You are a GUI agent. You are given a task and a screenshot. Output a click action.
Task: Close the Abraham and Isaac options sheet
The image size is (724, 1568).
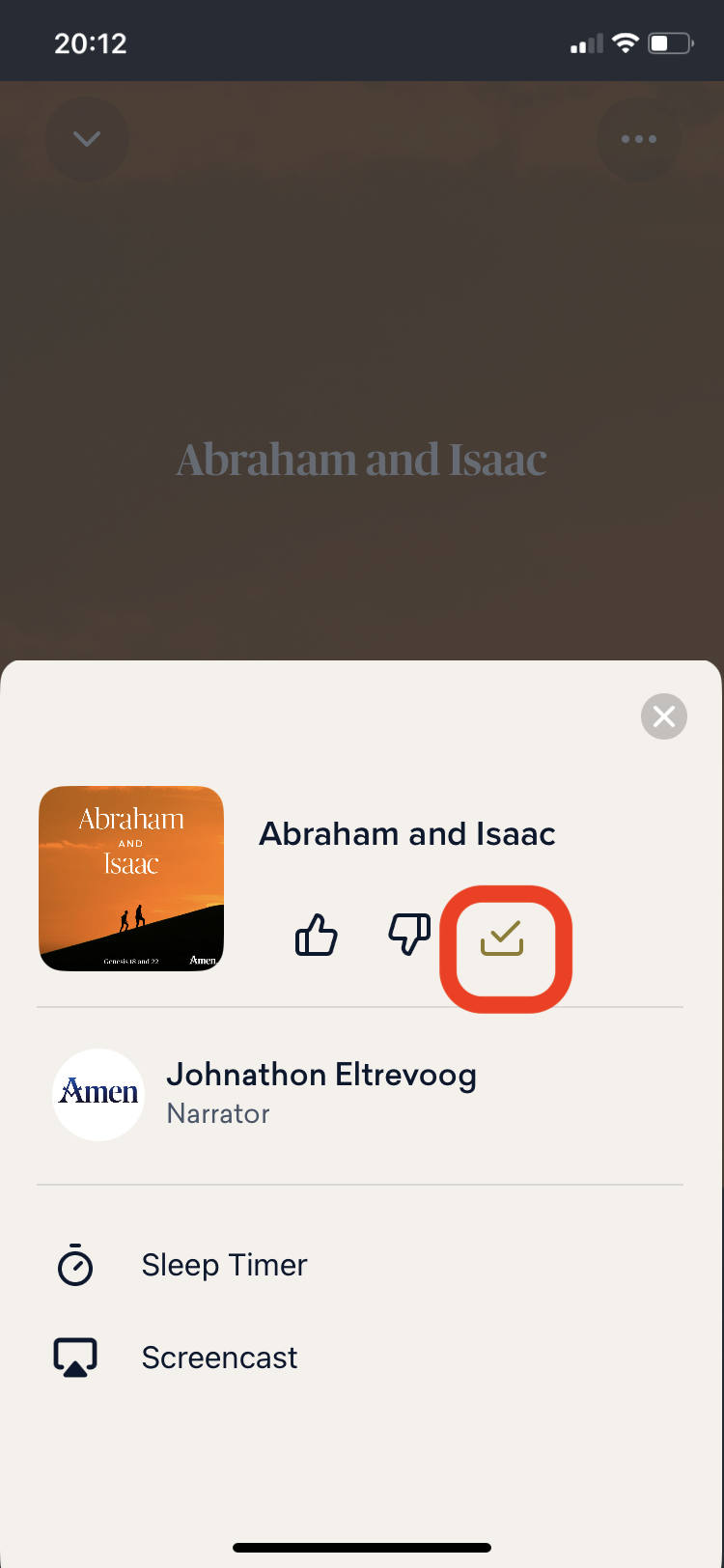coord(663,716)
